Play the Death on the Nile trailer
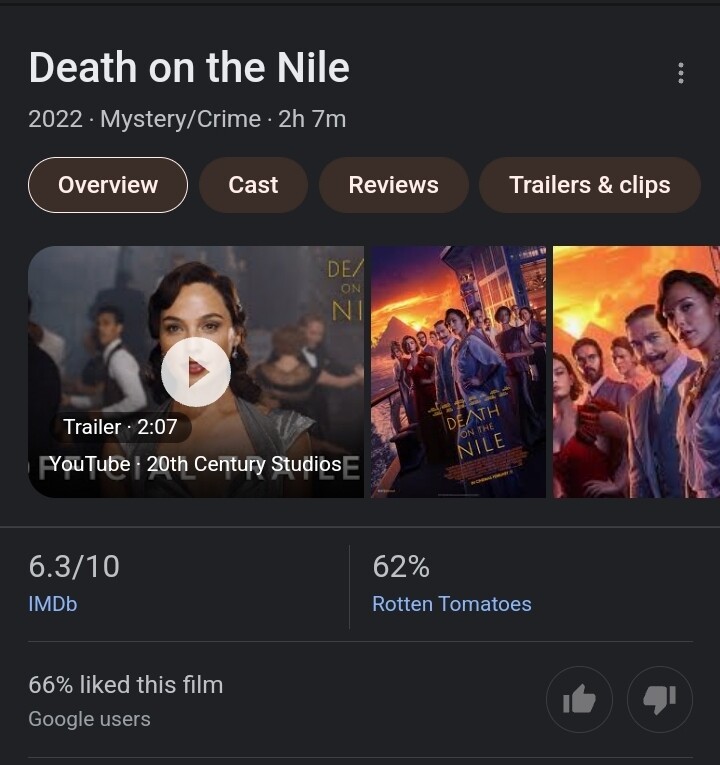The image size is (720, 765). click(196, 372)
